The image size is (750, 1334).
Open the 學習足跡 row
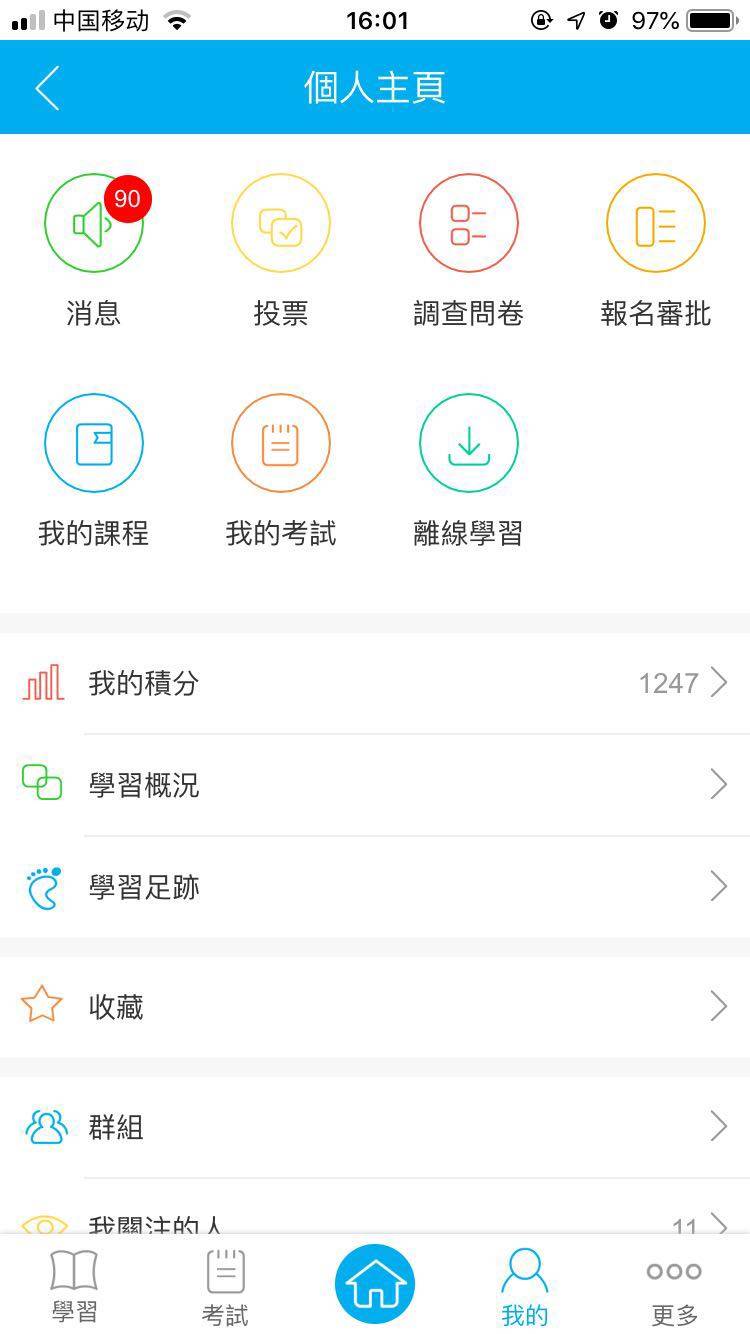[x=375, y=887]
